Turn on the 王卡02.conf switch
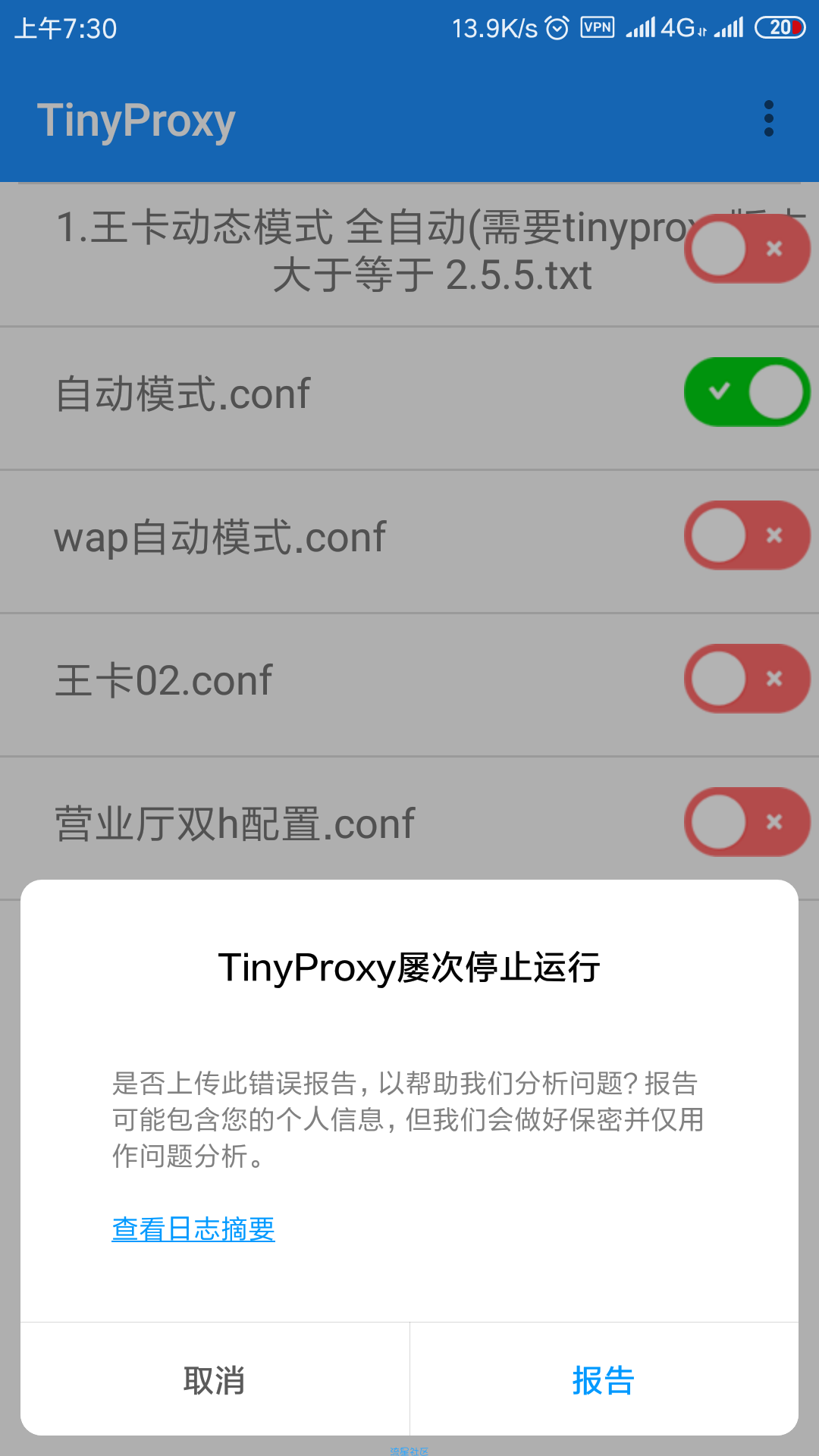 pyautogui.click(x=748, y=679)
